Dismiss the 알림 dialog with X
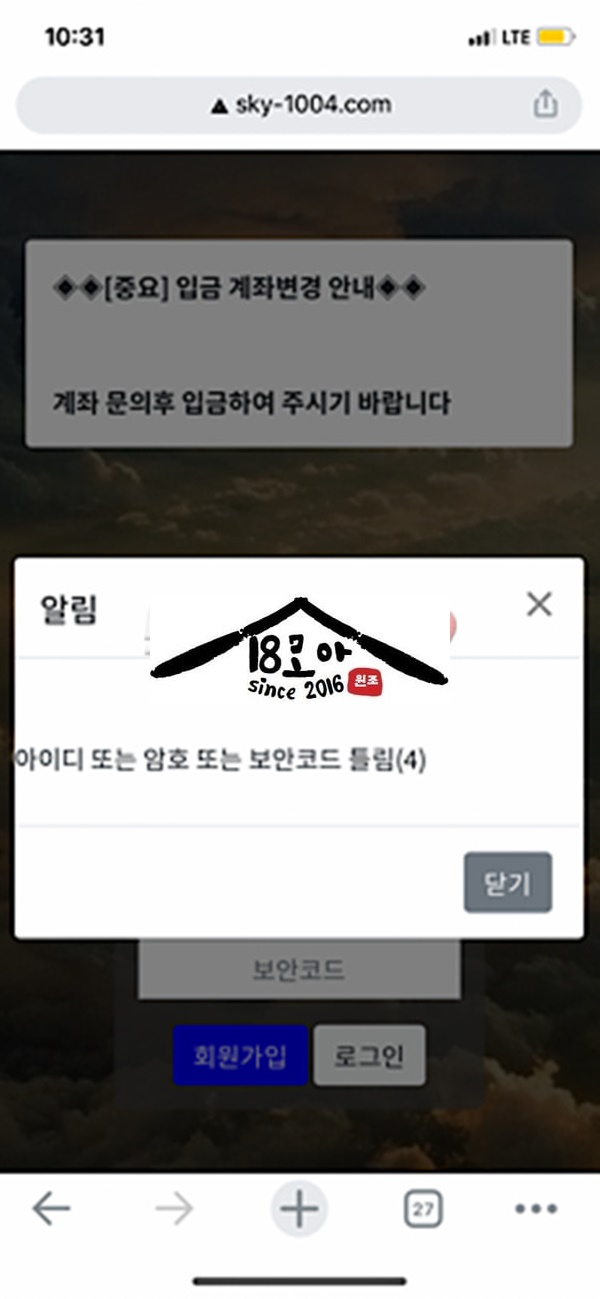 pyautogui.click(x=539, y=604)
